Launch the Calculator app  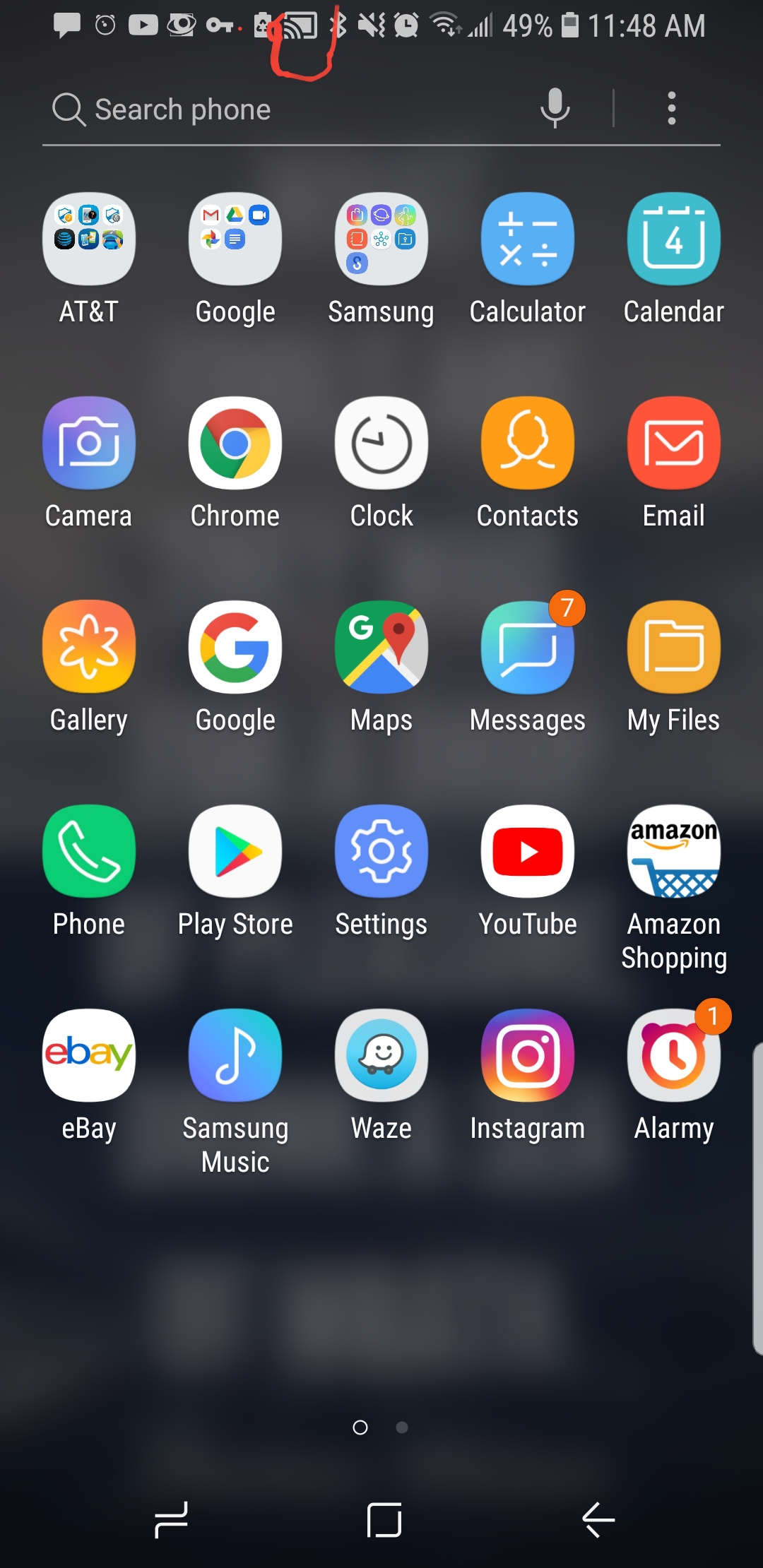pos(528,239)
